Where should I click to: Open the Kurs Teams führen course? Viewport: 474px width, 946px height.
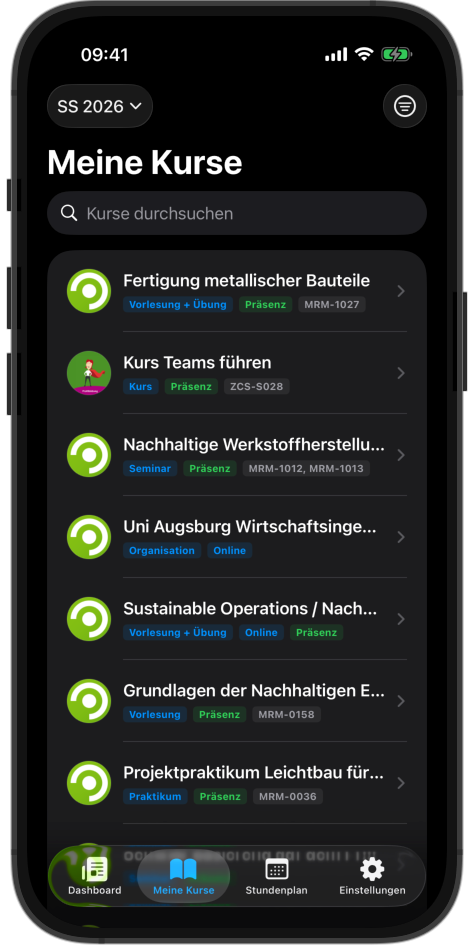coord(236,373)
